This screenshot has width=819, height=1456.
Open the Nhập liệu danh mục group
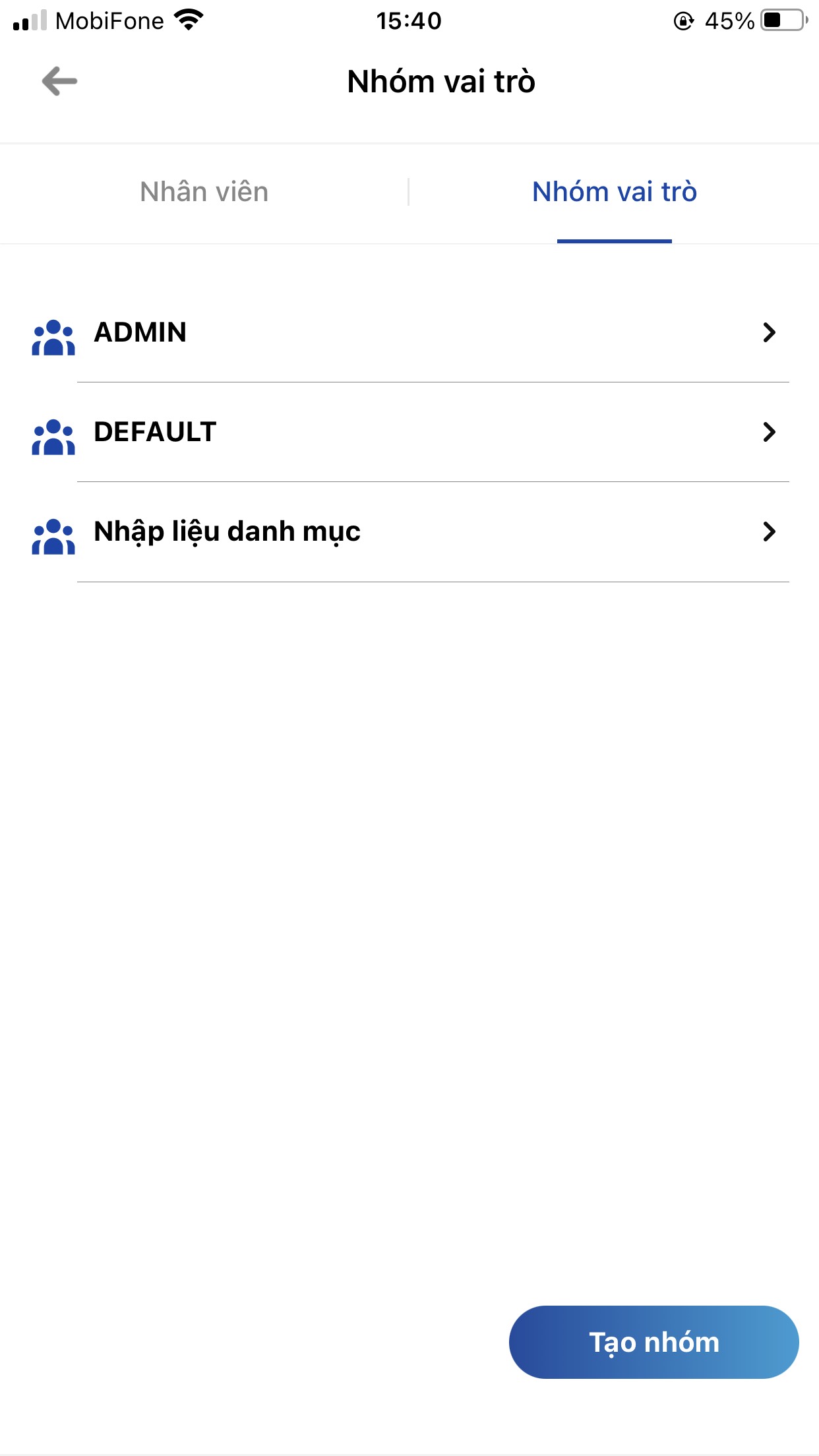(409, 531)
